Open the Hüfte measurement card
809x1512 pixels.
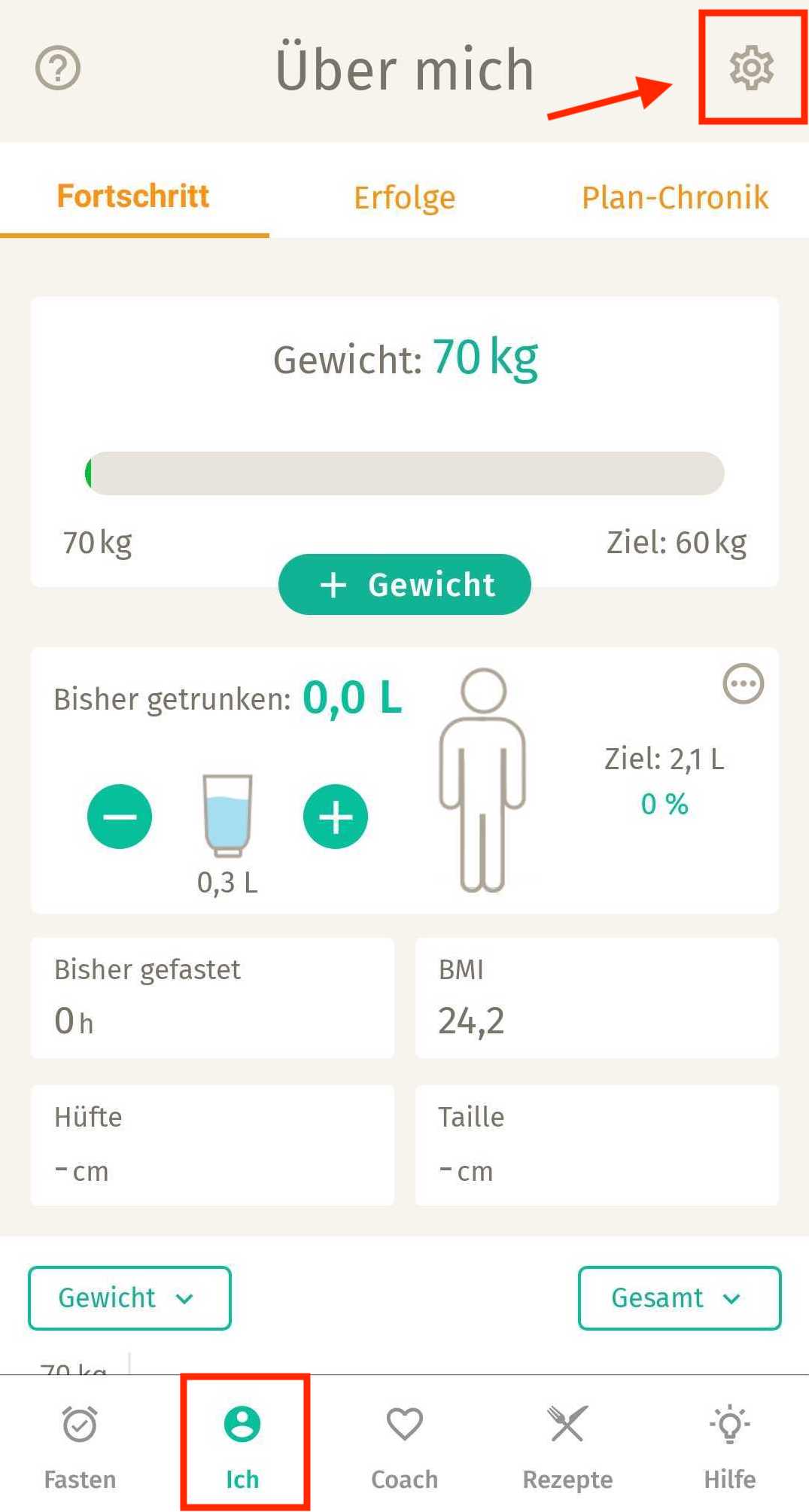coord(212,1145)
